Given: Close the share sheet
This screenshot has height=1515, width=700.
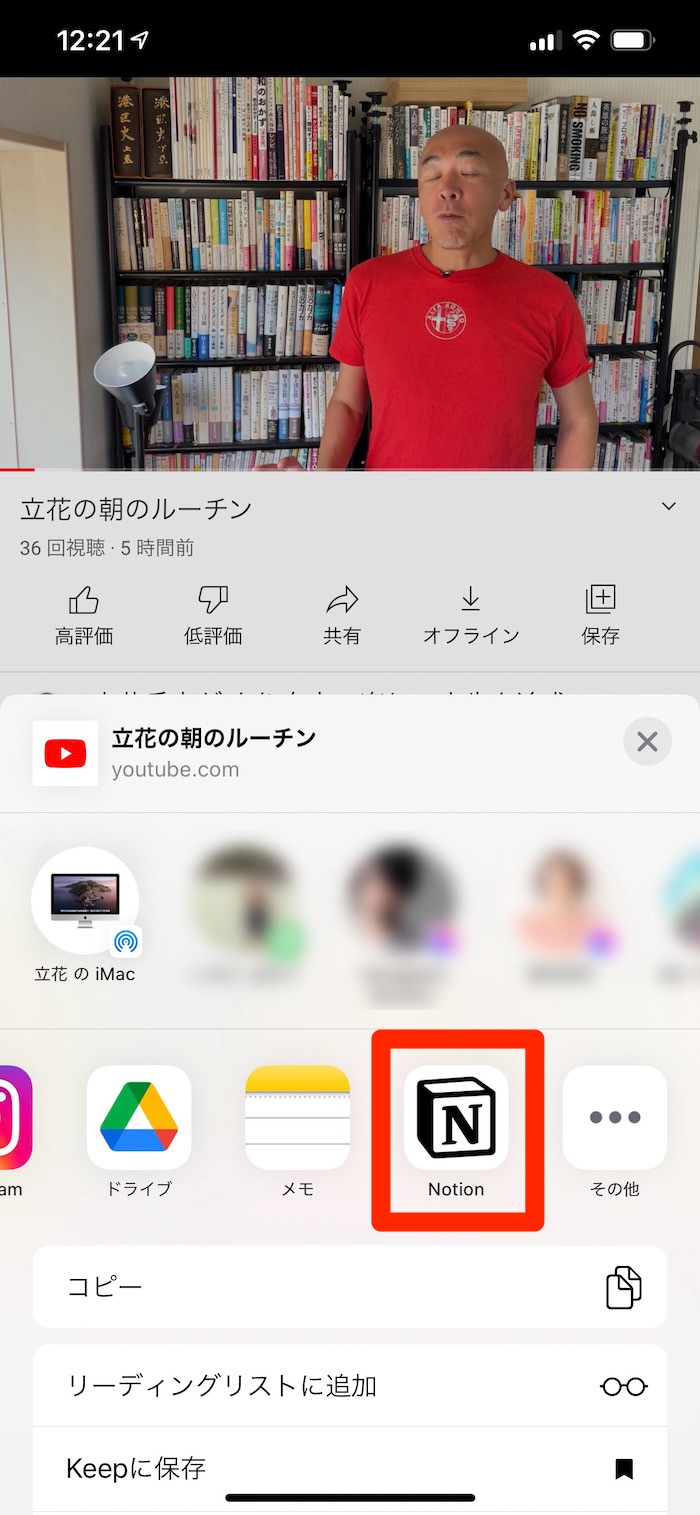Looking at the screenshot, I should [647, 742].
